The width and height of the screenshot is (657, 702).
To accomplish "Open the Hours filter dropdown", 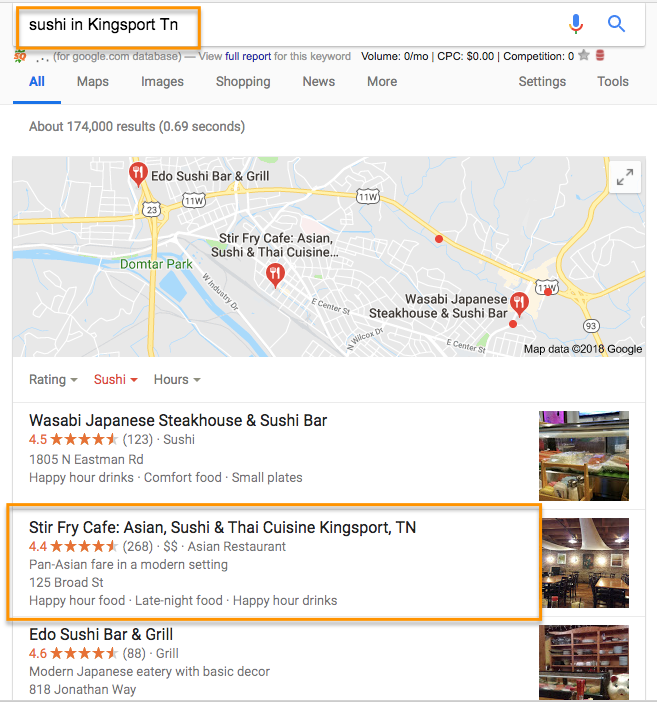I will [176, 380].
